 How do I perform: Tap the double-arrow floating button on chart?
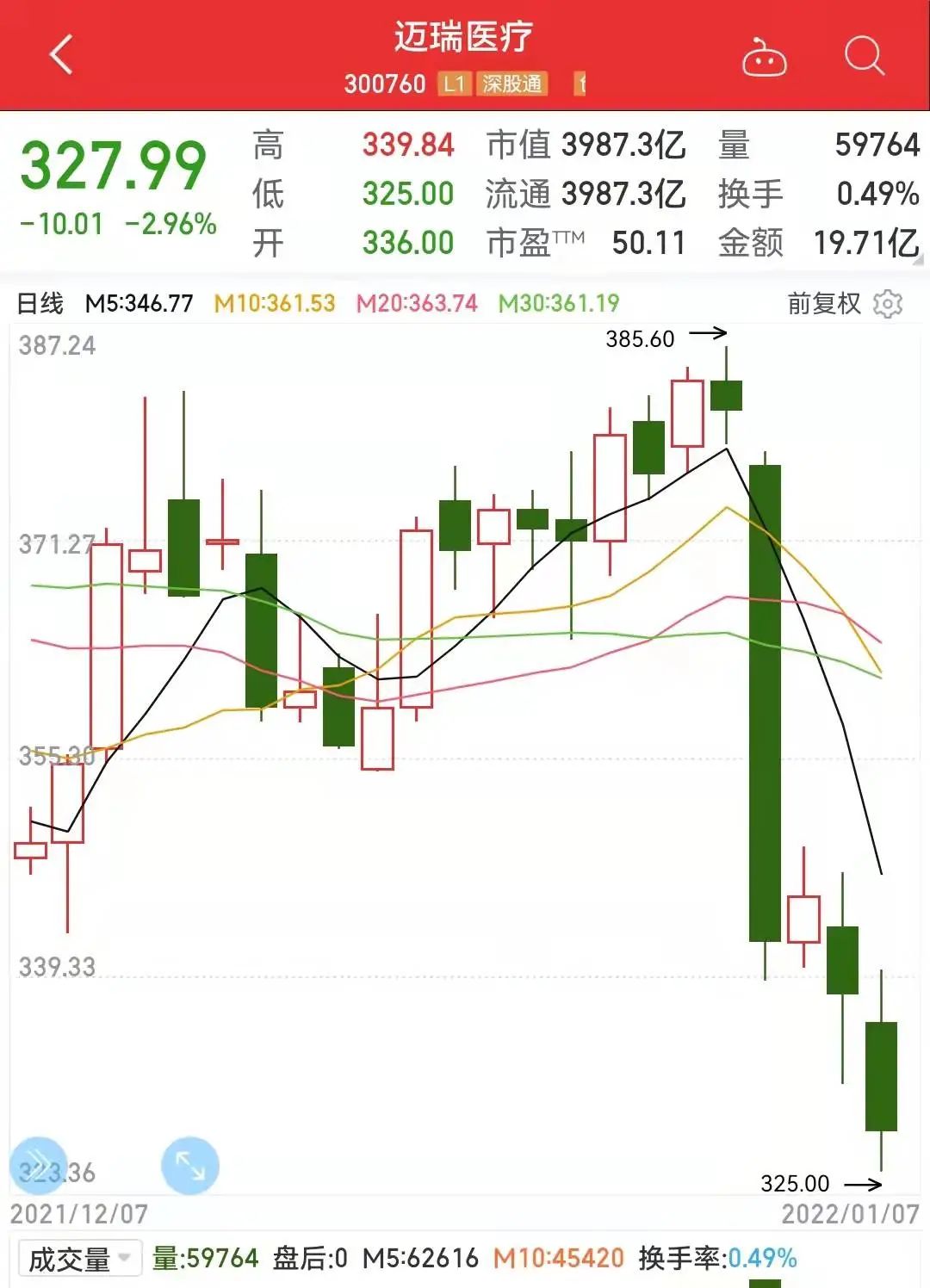pos(38,1166)
